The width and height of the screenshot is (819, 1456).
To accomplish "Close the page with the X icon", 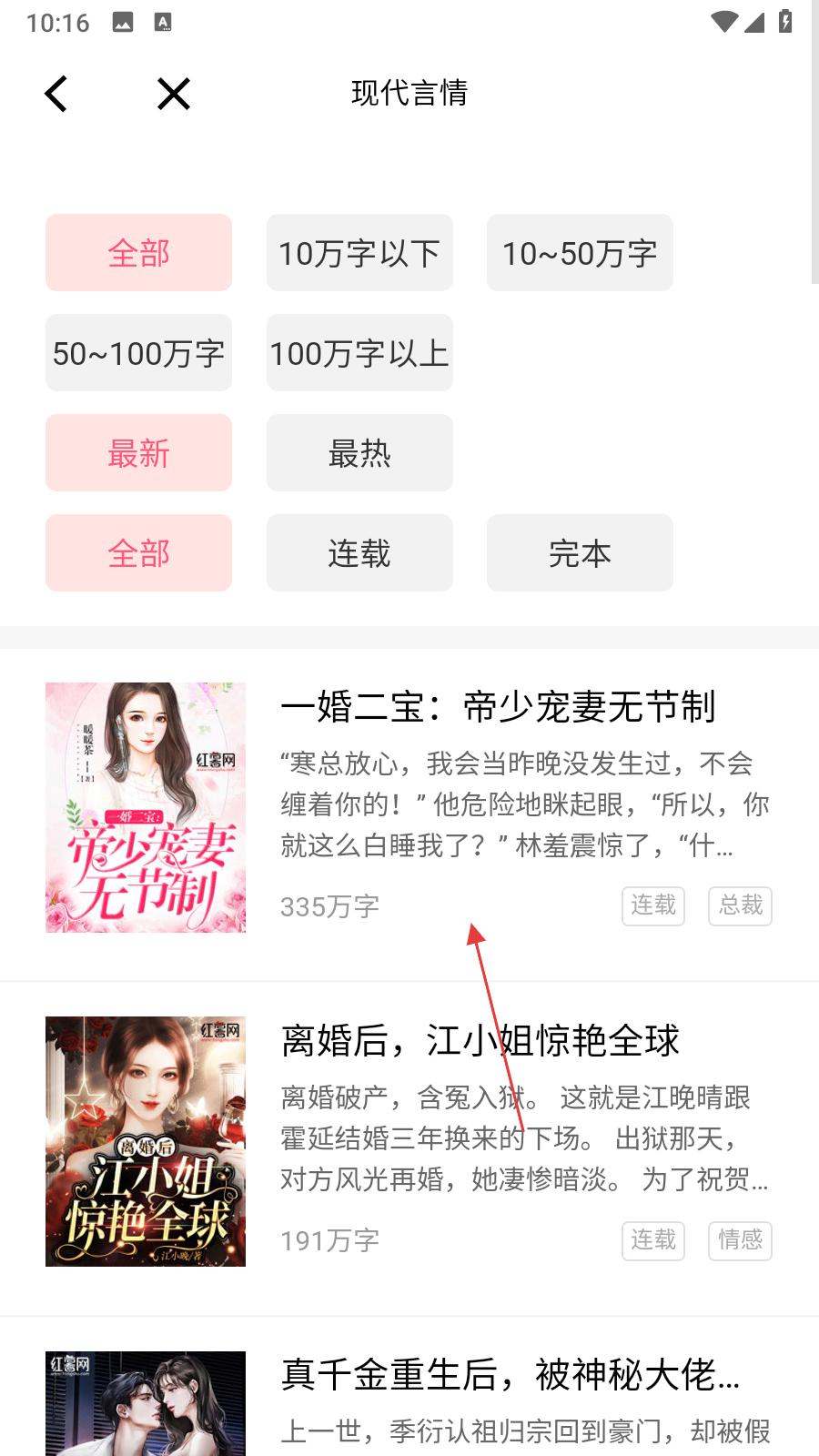I will pyautogui.click(x=173, y=94).
